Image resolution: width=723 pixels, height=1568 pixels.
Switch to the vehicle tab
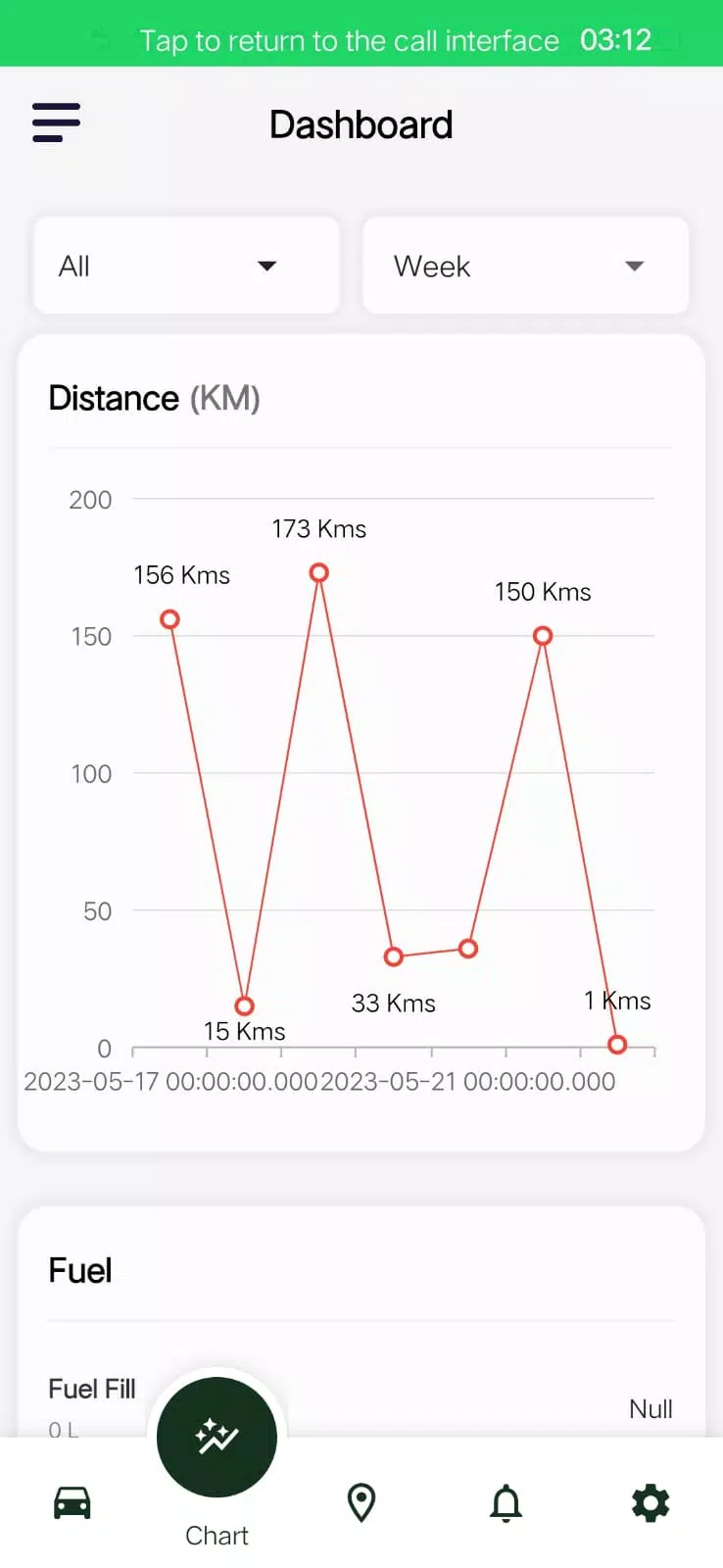(x=72, y=1502)
